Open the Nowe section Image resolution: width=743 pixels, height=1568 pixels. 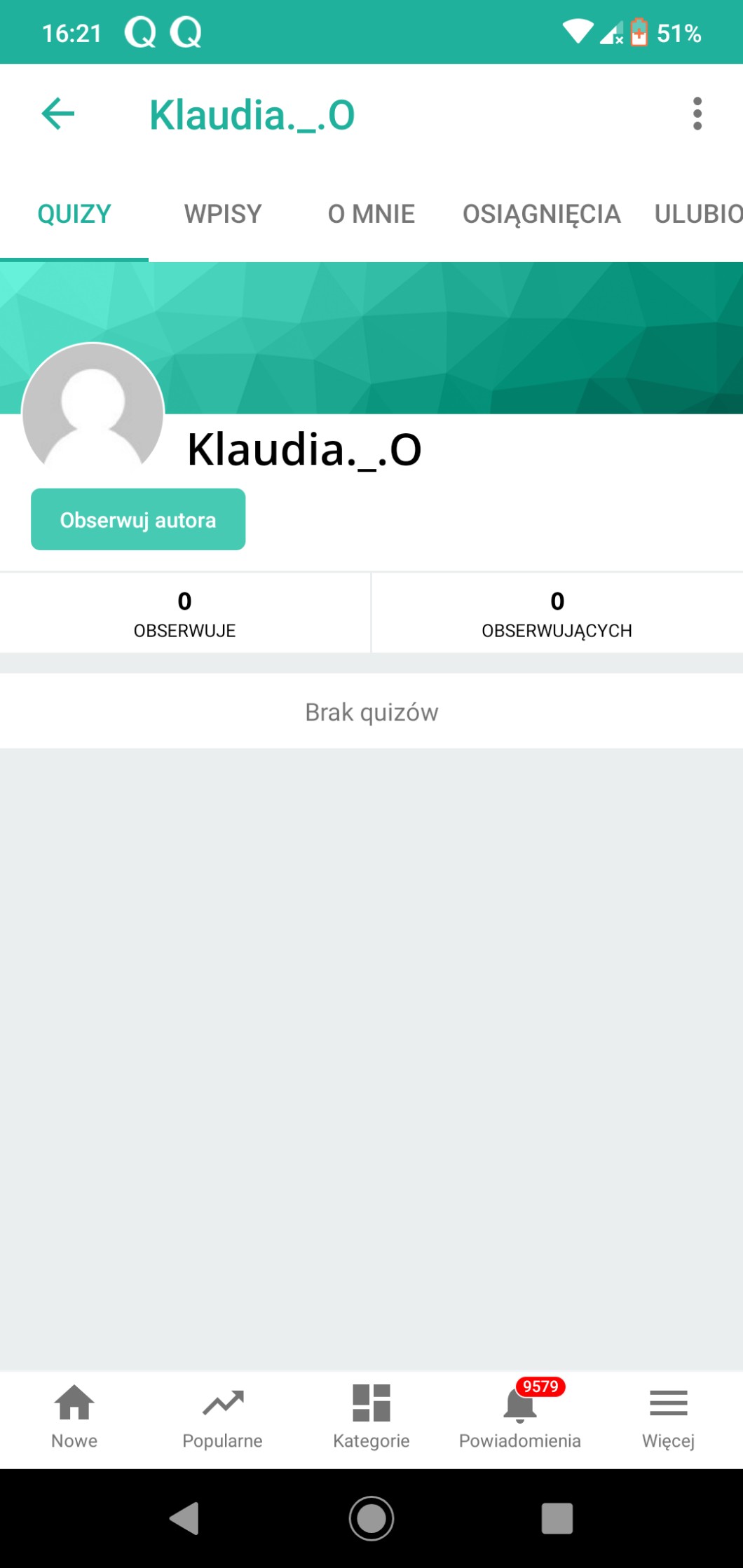tap(74, 1417)
